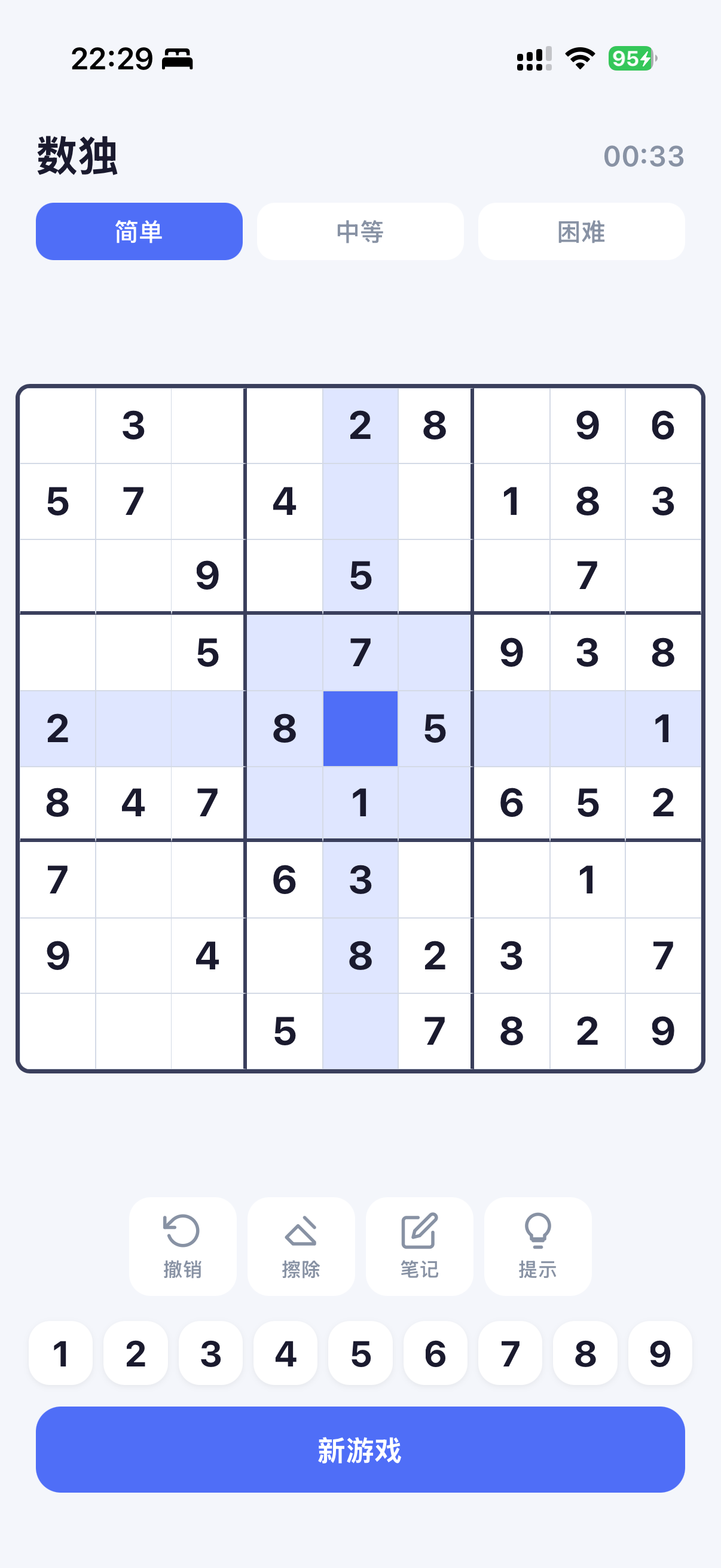721x1568 pixels.
Task: Enter number 2 from the keypad
Action: [135, 1353]
